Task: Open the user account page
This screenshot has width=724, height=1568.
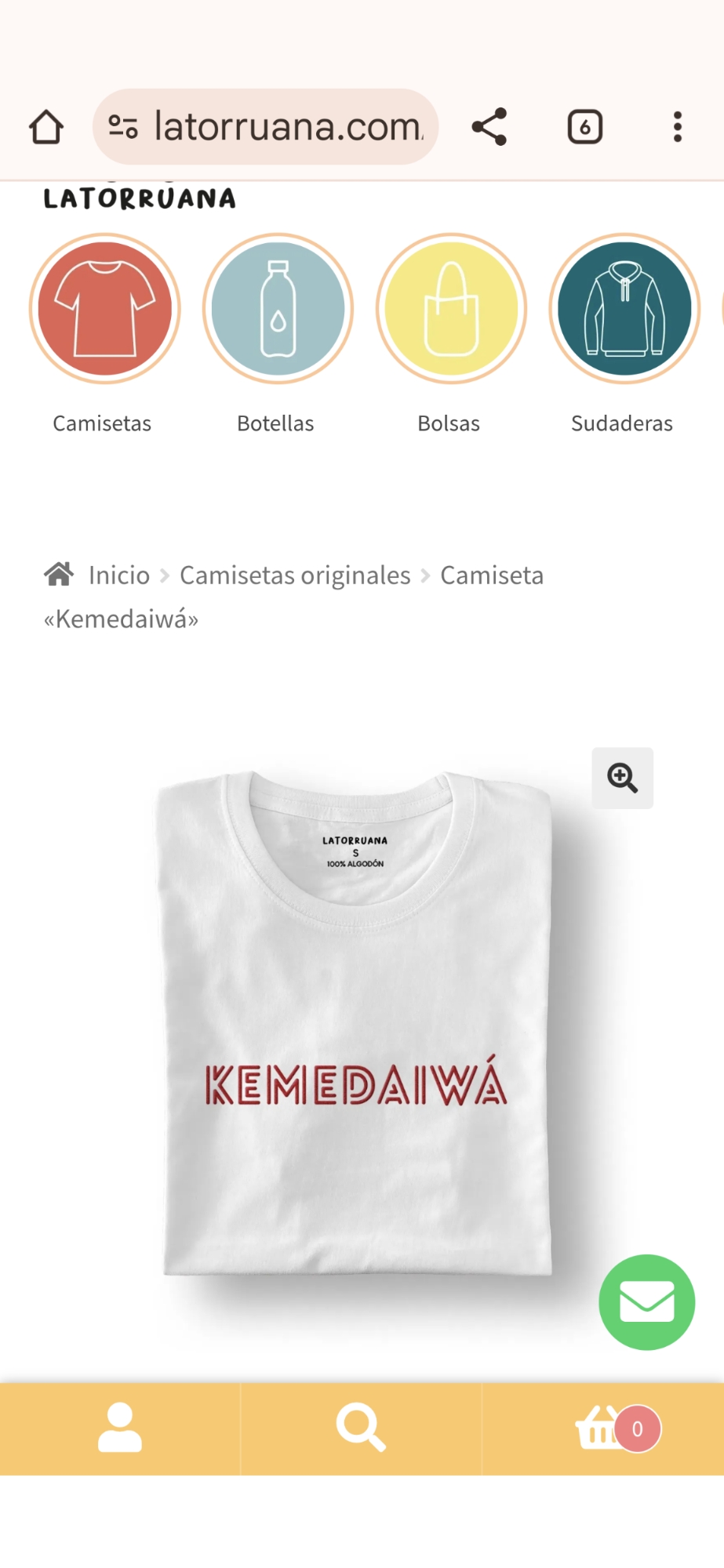Action: coord(120,1428)
